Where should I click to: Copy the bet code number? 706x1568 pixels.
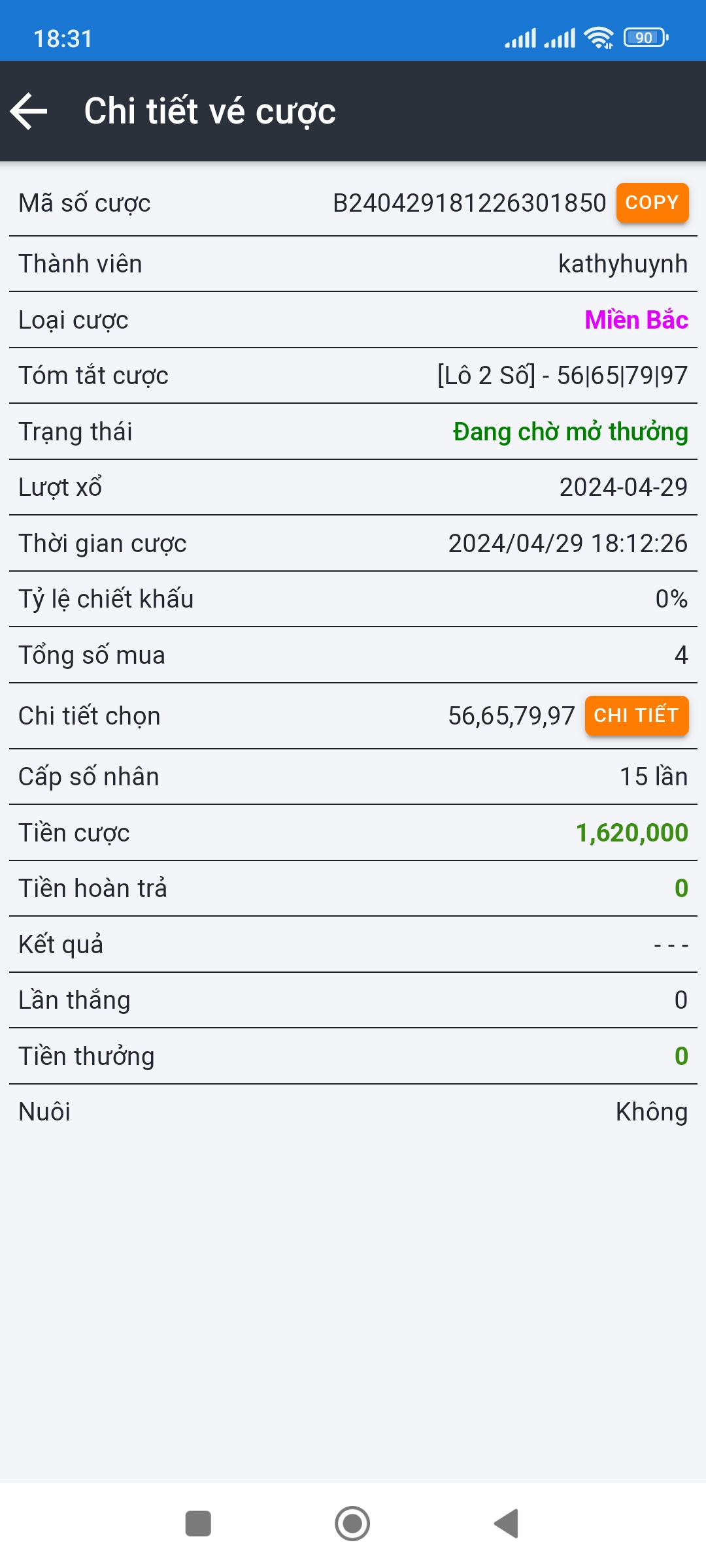coord(652,203)
